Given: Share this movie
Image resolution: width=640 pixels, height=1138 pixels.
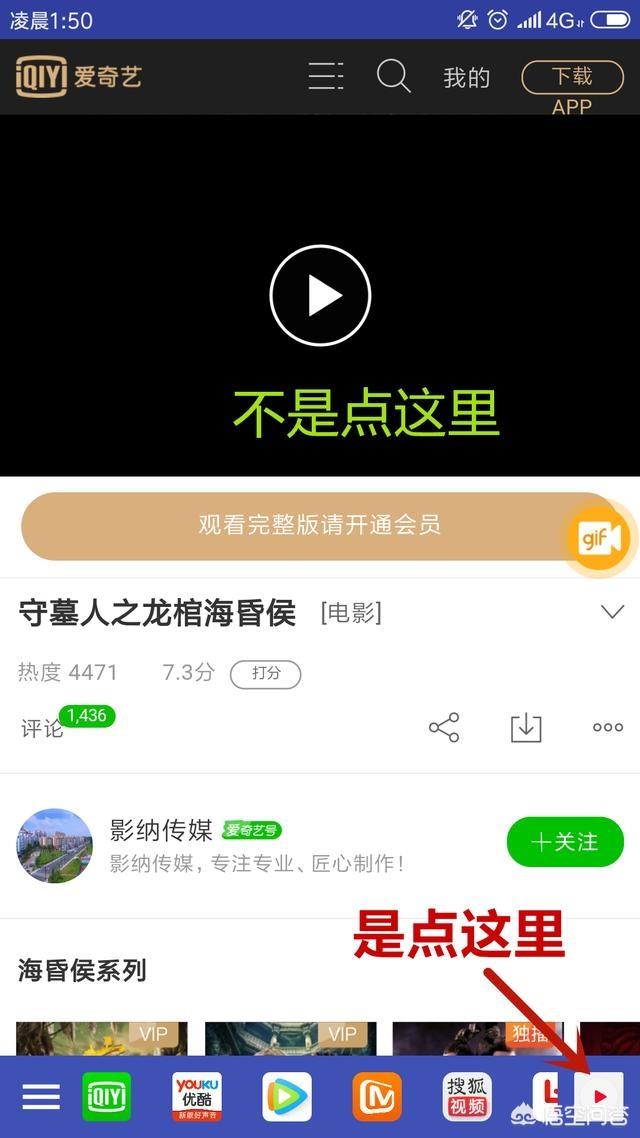Looking at the screenshot, I should click(x=444, y=727).
